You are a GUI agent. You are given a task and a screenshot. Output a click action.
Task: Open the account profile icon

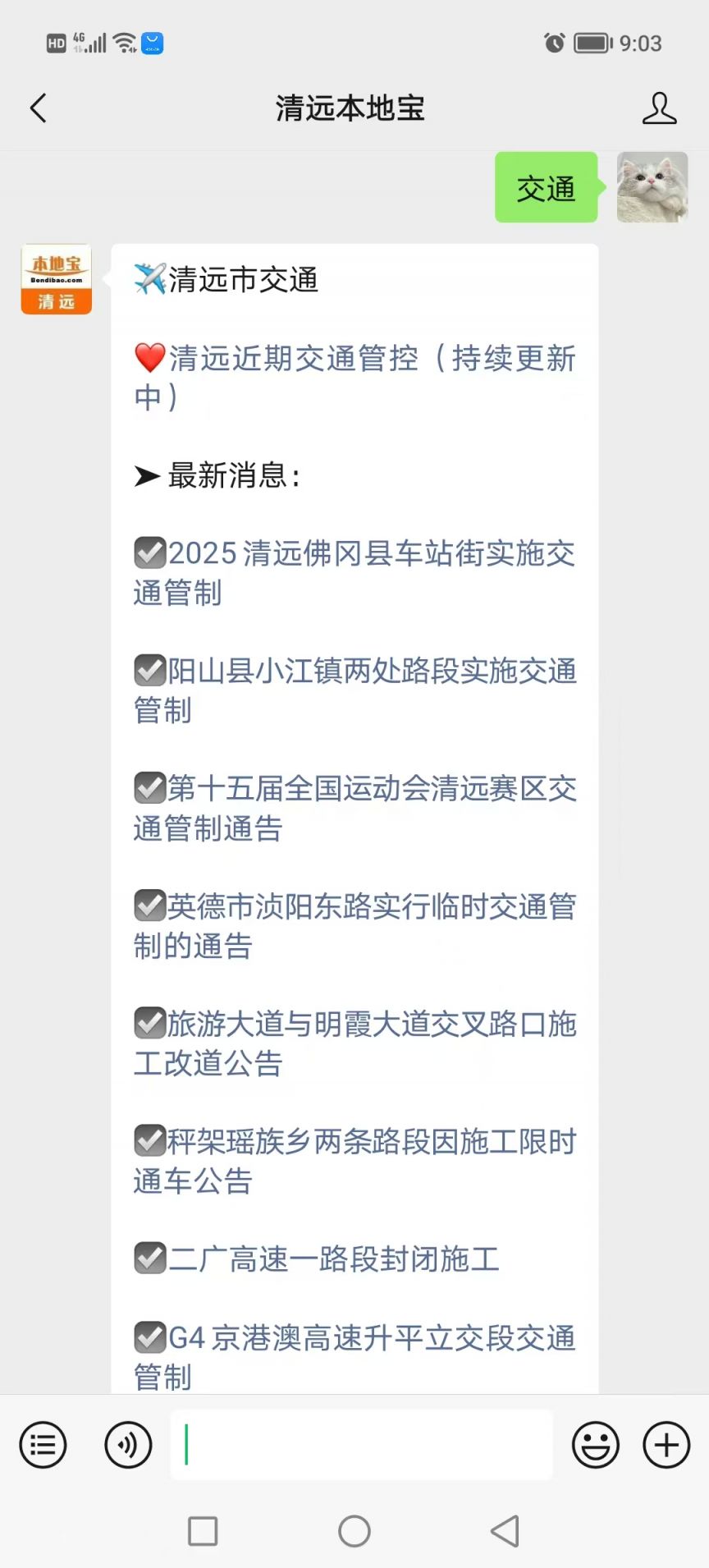pyautogui.click(x=659, y=108)
